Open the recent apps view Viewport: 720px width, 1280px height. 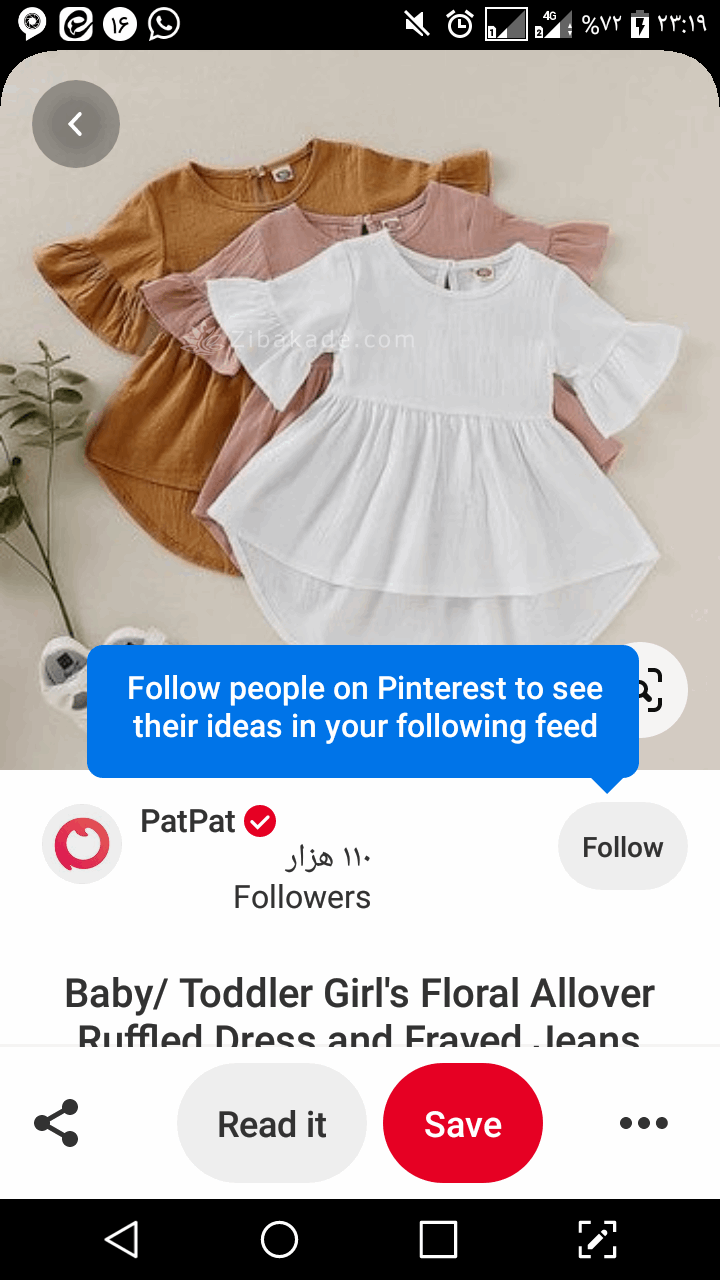tap(438, 1240)
